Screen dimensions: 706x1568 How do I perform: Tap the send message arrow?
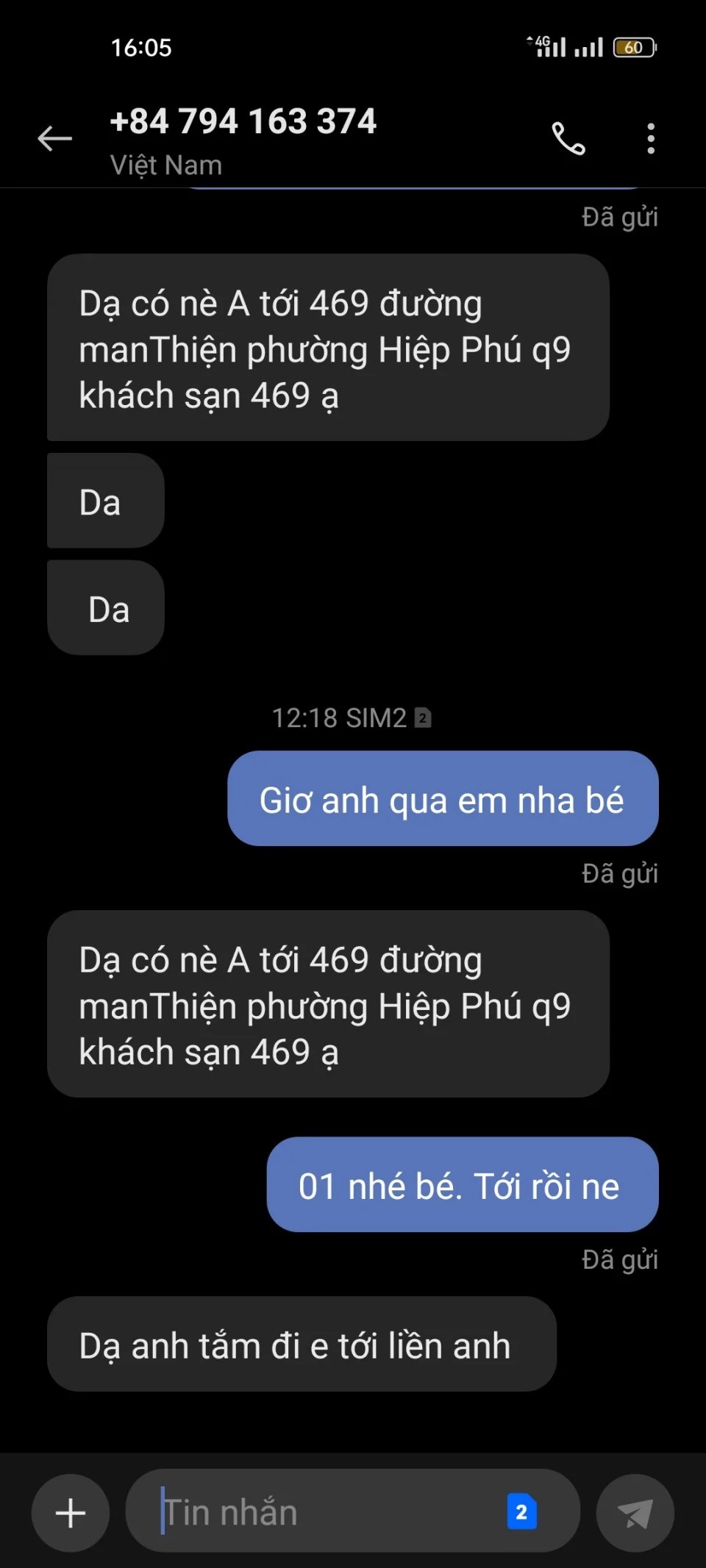point(635,1513)
